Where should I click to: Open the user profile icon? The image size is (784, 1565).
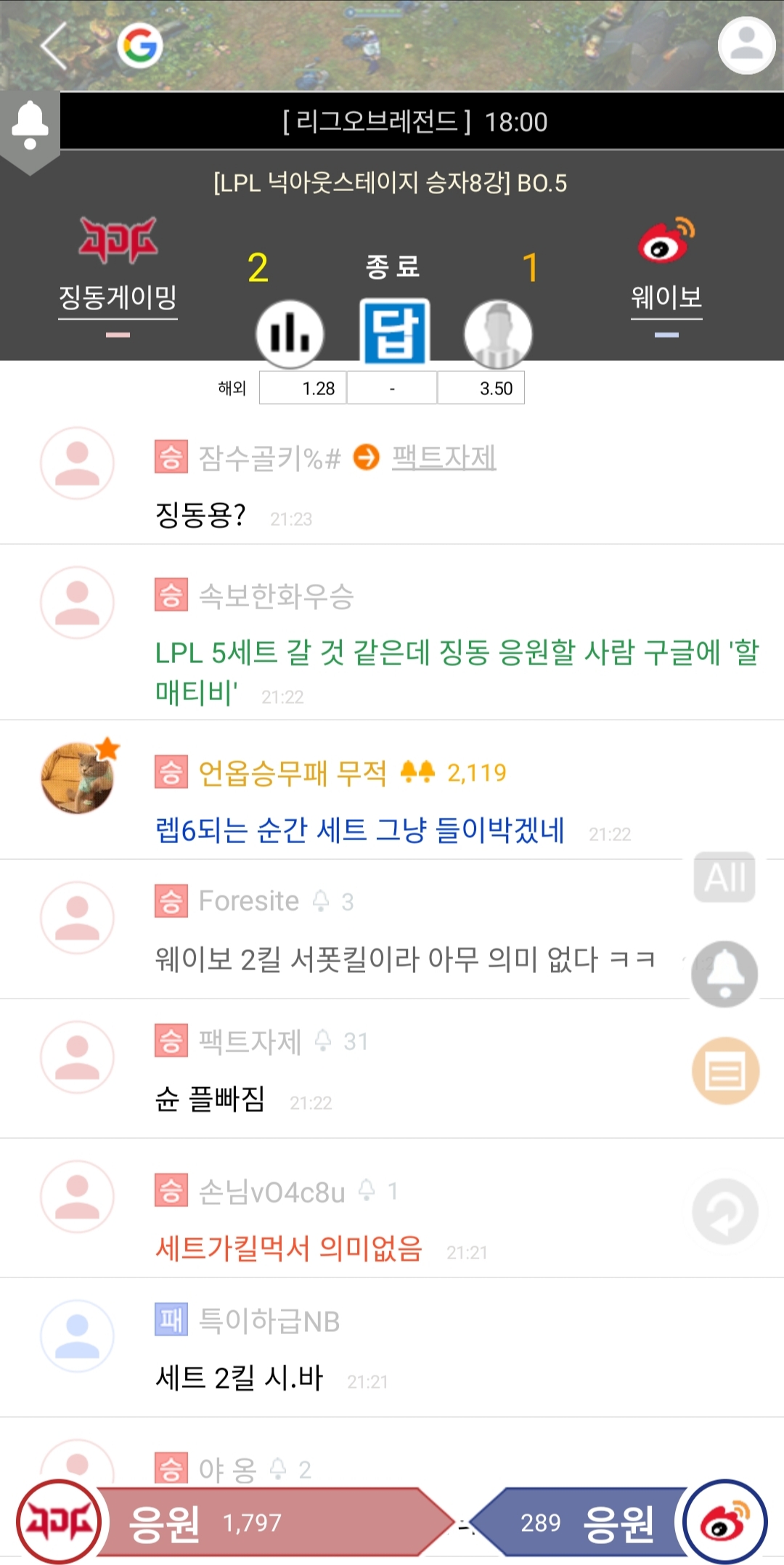click(x=746, y=45)
